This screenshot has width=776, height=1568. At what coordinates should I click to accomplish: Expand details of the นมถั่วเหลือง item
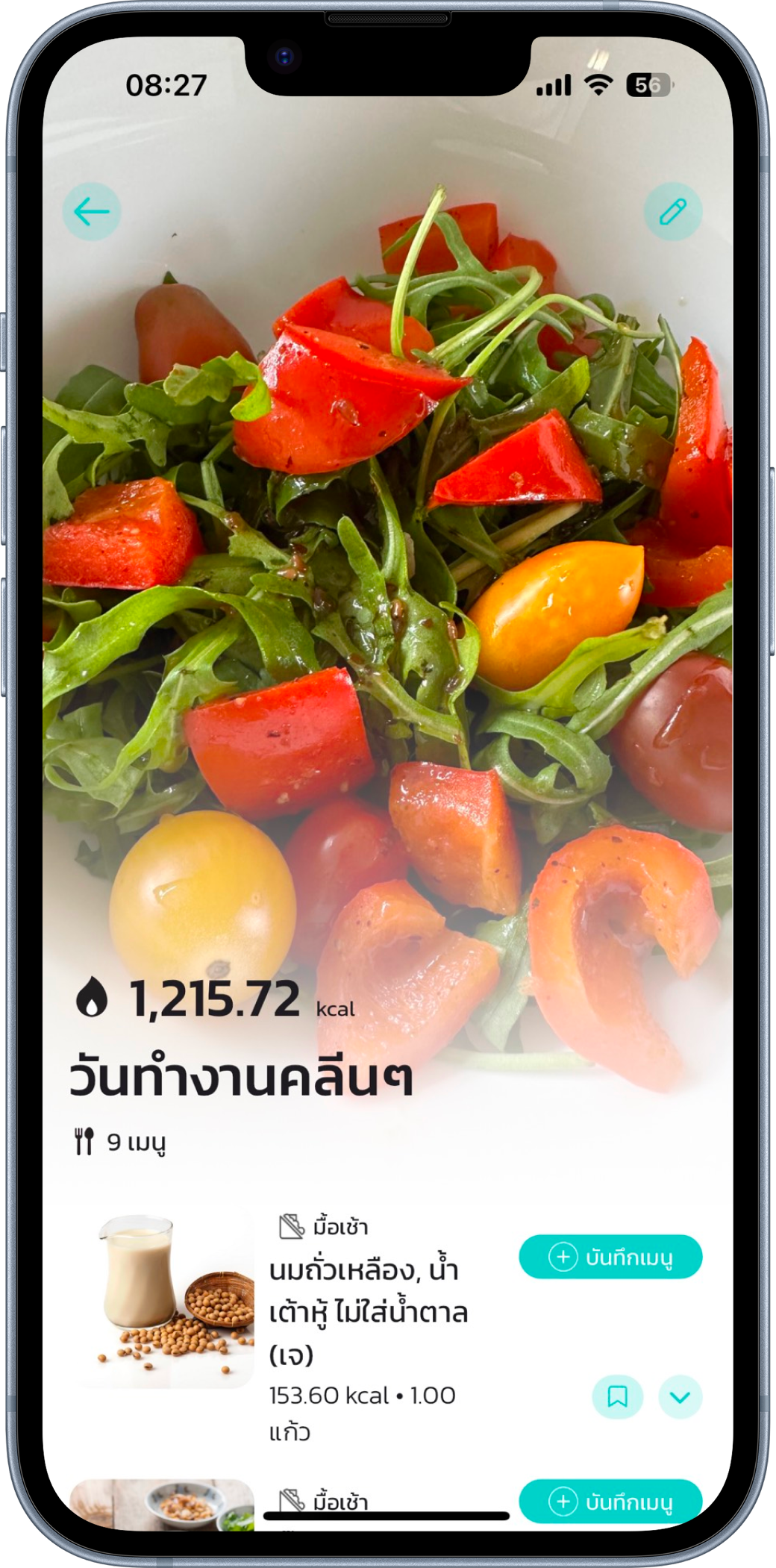tap(680, 1396)
